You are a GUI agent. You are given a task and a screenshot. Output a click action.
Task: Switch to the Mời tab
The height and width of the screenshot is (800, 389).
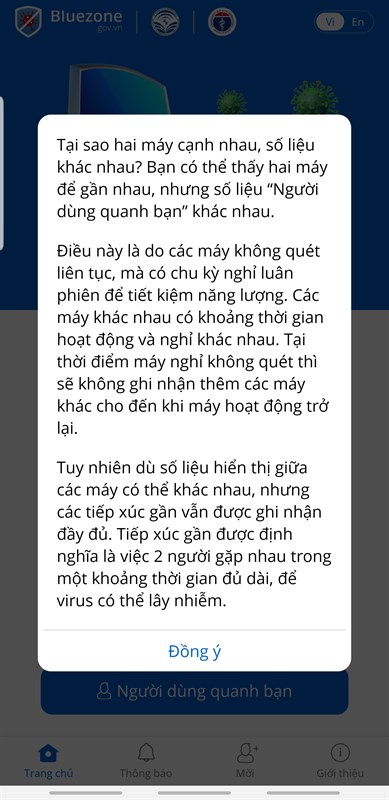pos(246,760)
